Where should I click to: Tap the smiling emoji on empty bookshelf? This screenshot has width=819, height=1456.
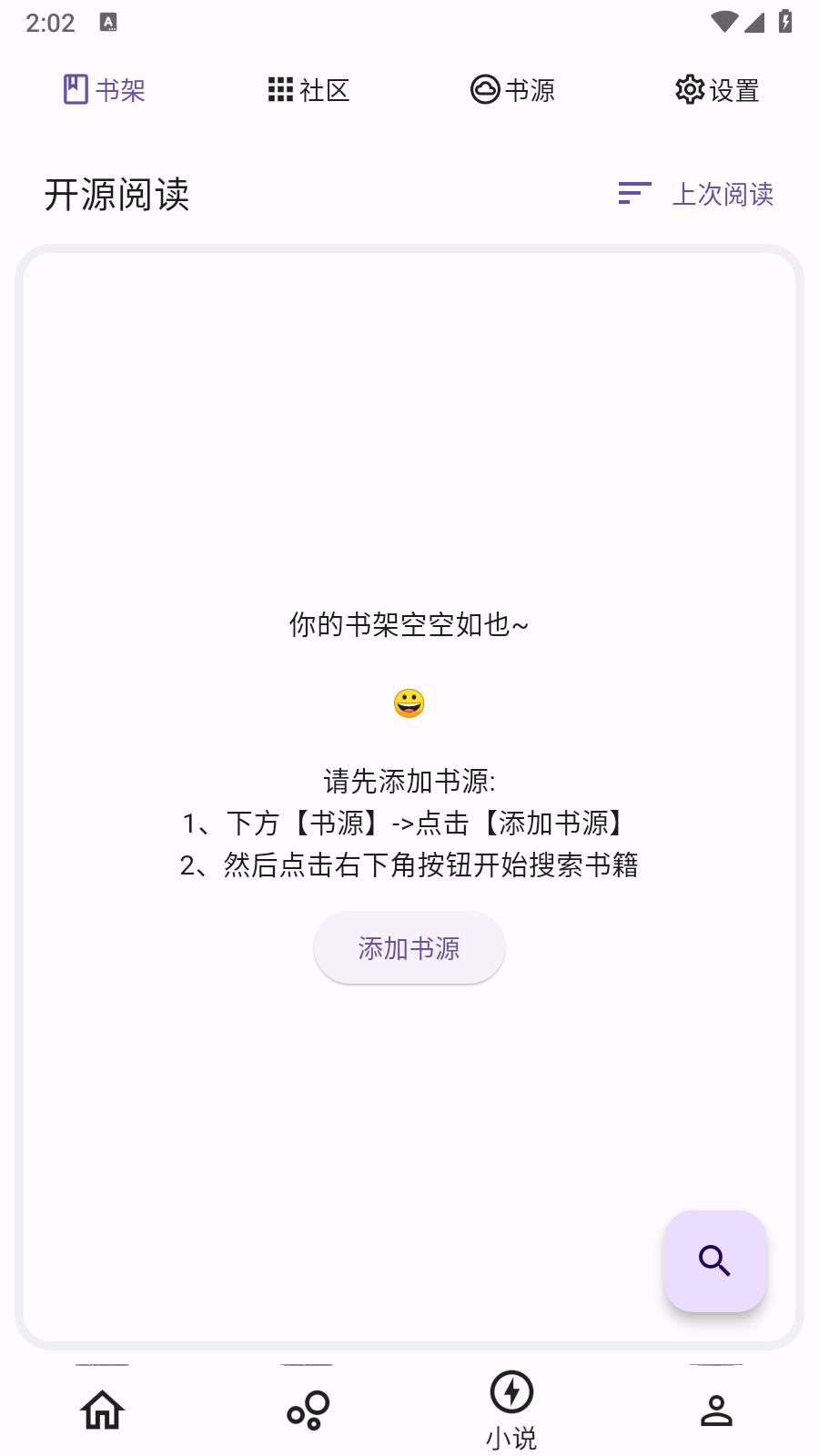409,701
